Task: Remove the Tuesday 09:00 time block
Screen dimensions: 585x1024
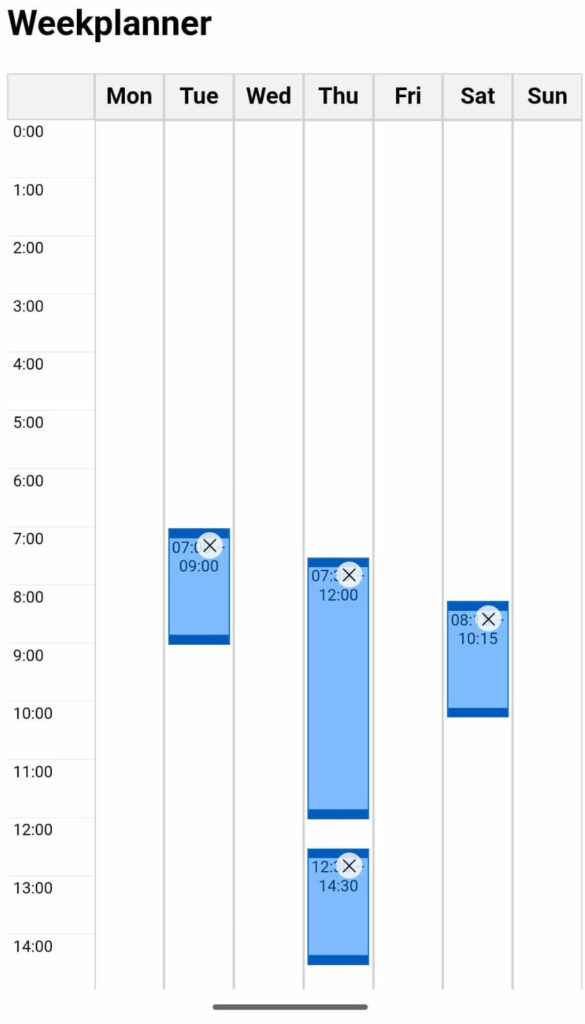Action: (209, 545)
